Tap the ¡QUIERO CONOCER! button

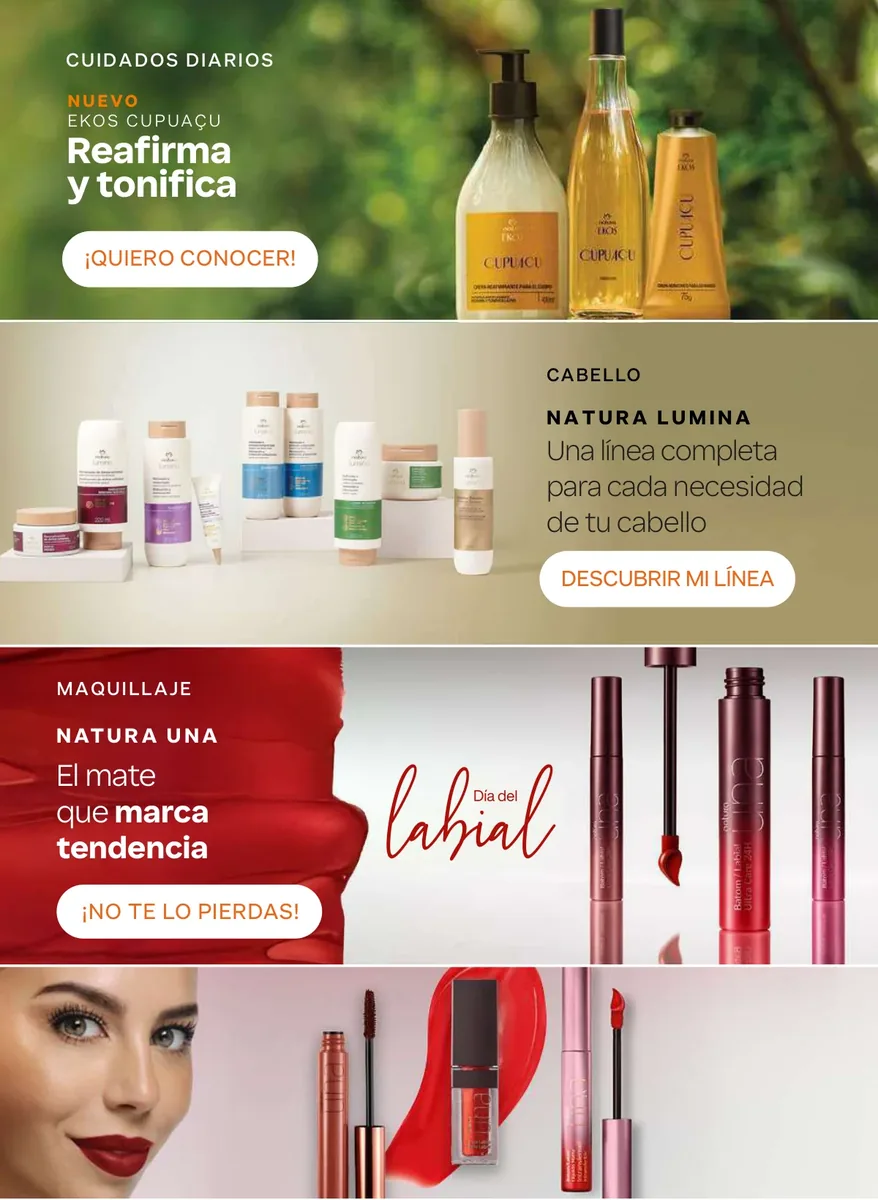point(190,259)
